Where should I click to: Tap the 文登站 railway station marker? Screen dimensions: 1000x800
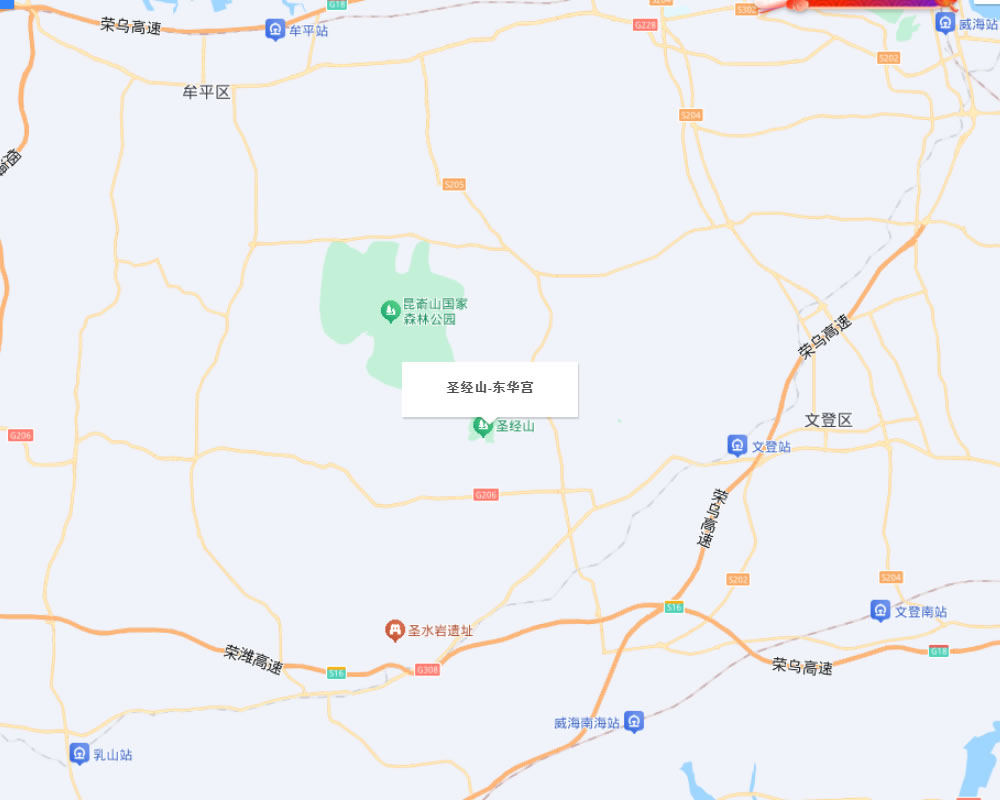pos(737,445)
